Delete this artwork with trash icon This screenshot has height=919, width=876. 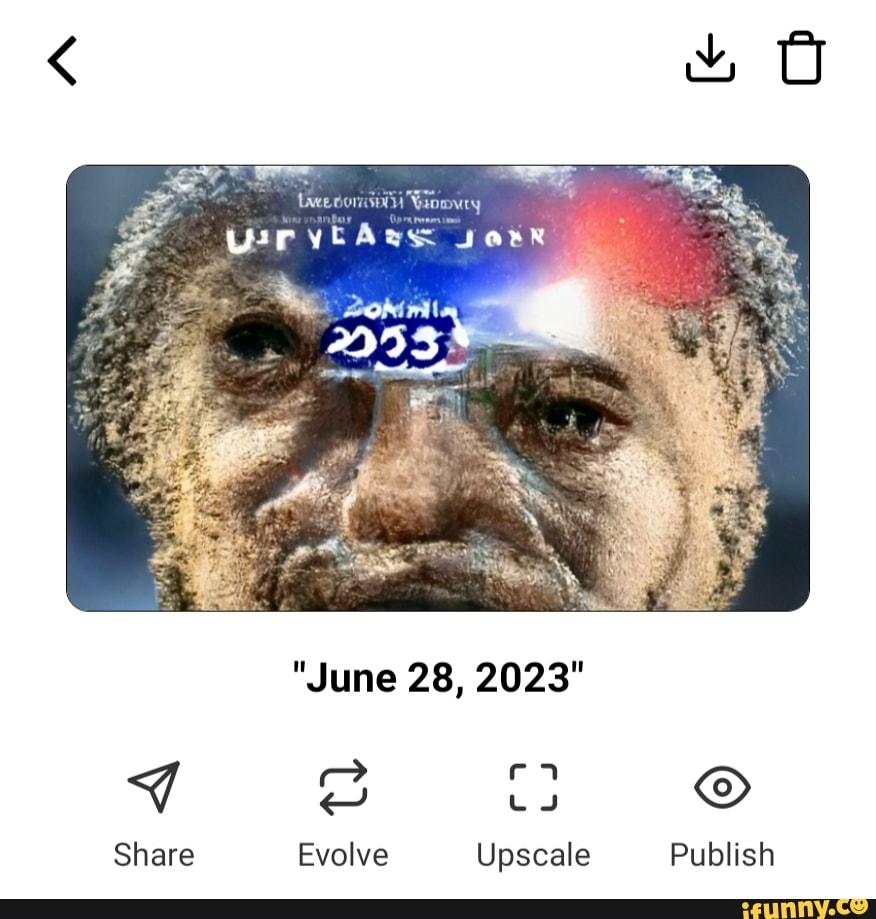click(x=801, y=58)
